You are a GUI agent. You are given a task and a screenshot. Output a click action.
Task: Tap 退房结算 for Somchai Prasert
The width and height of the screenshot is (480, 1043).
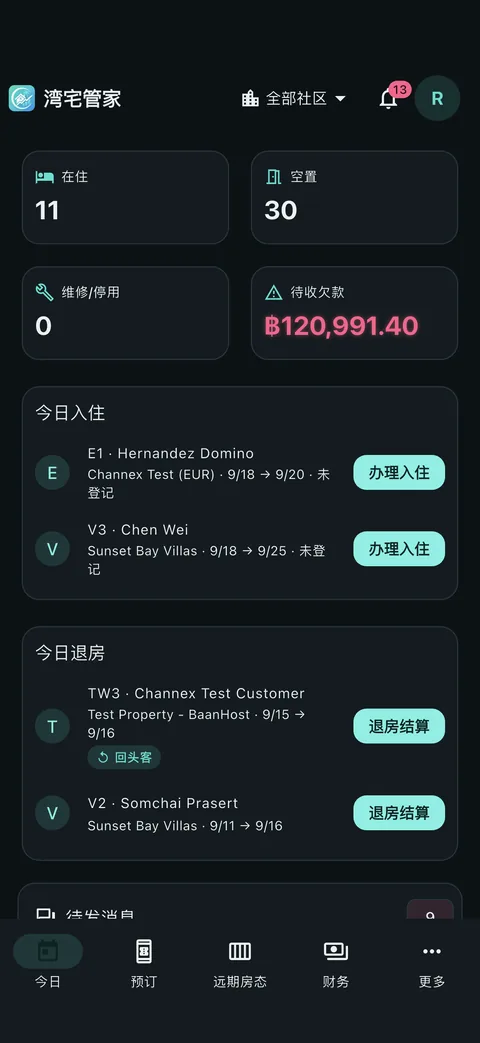pyautogui.click(x=399, y=813)
